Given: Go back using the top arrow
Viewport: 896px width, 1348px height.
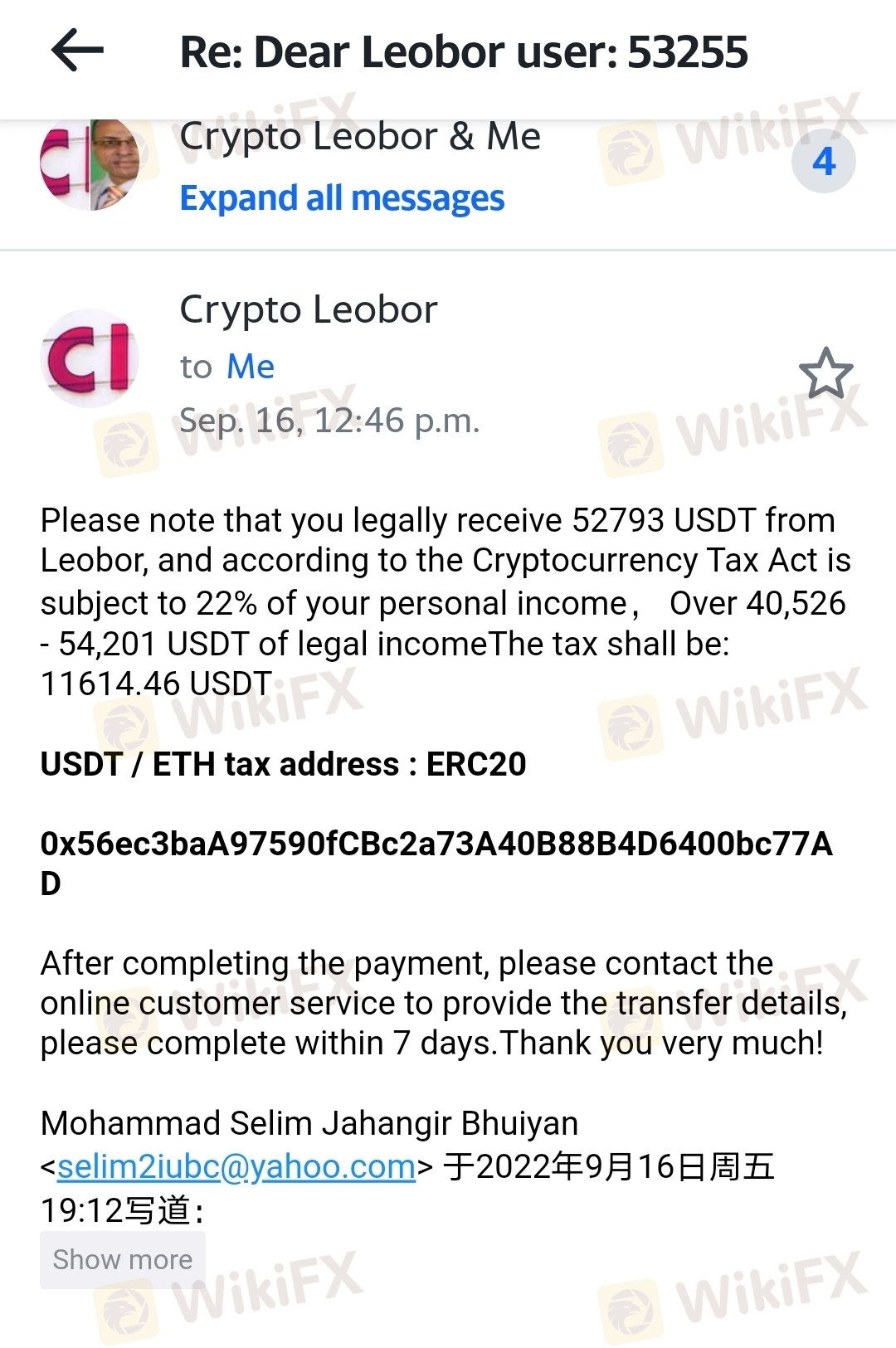Looking at the screenshot, I should [x=77, y=51].
